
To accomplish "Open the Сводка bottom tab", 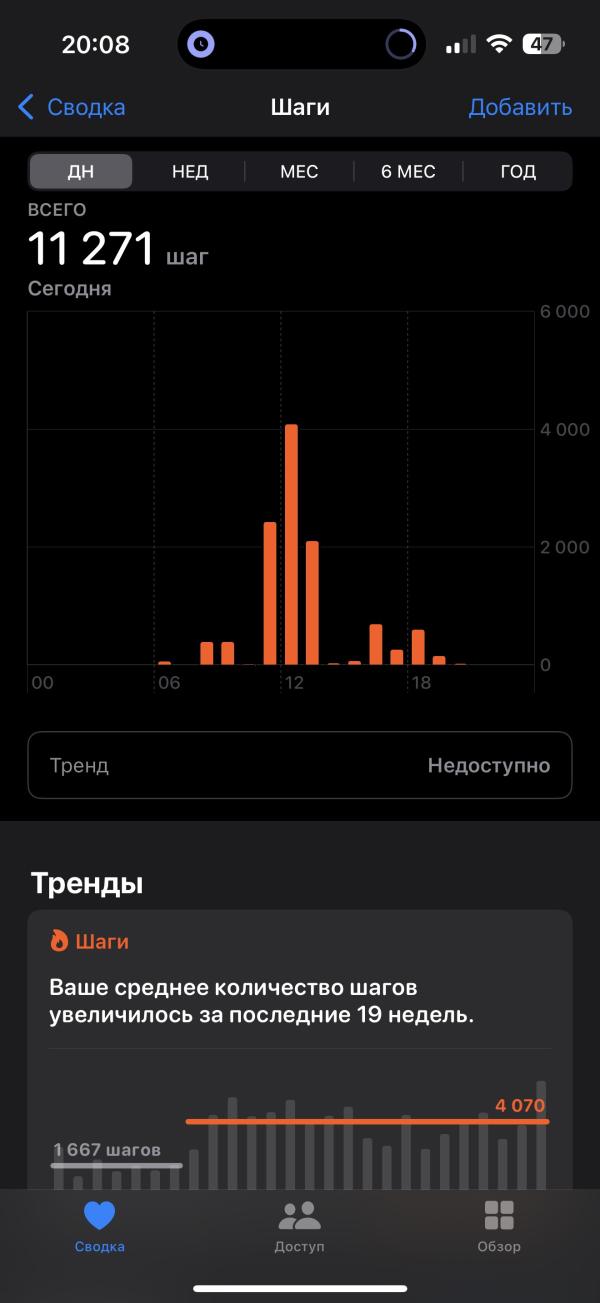I will tap(100, 1226).
